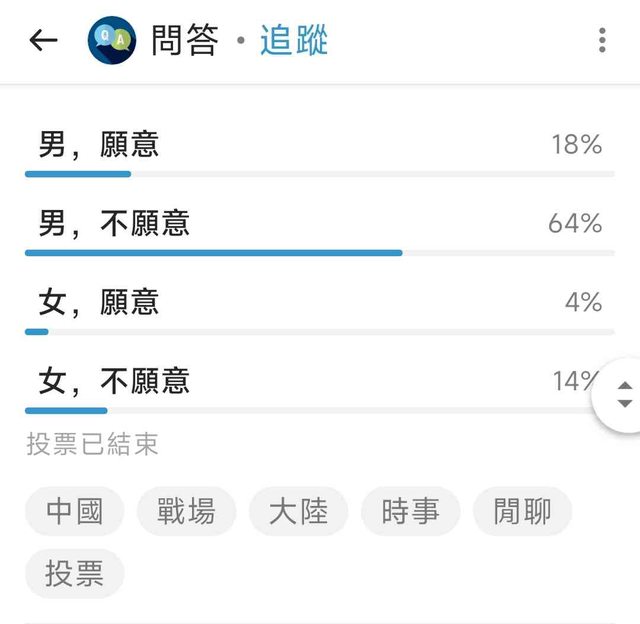Tap the 大陸 tag chip
Viewport: 640px width, 624px height.
click(298, 512)
